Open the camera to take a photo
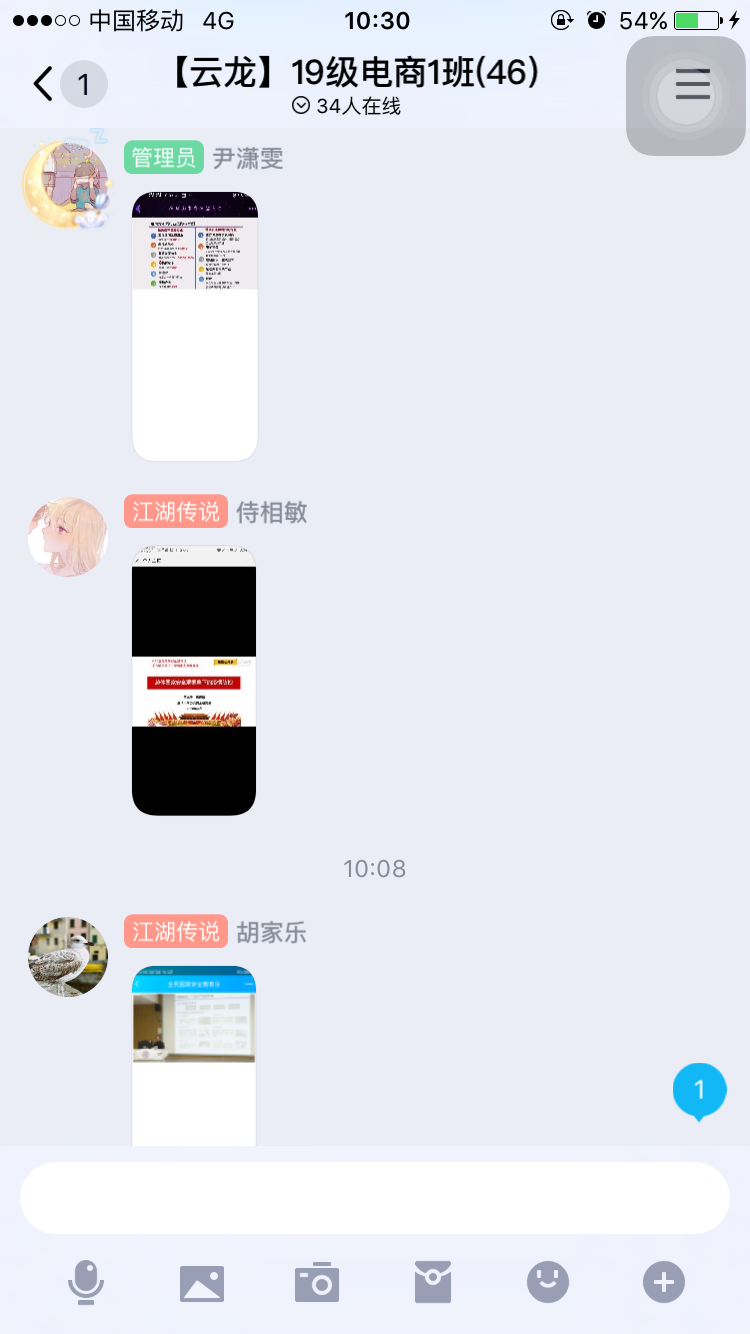Image resolution: width=750 pixels, height=1334 pixels. pos(317,1282)
